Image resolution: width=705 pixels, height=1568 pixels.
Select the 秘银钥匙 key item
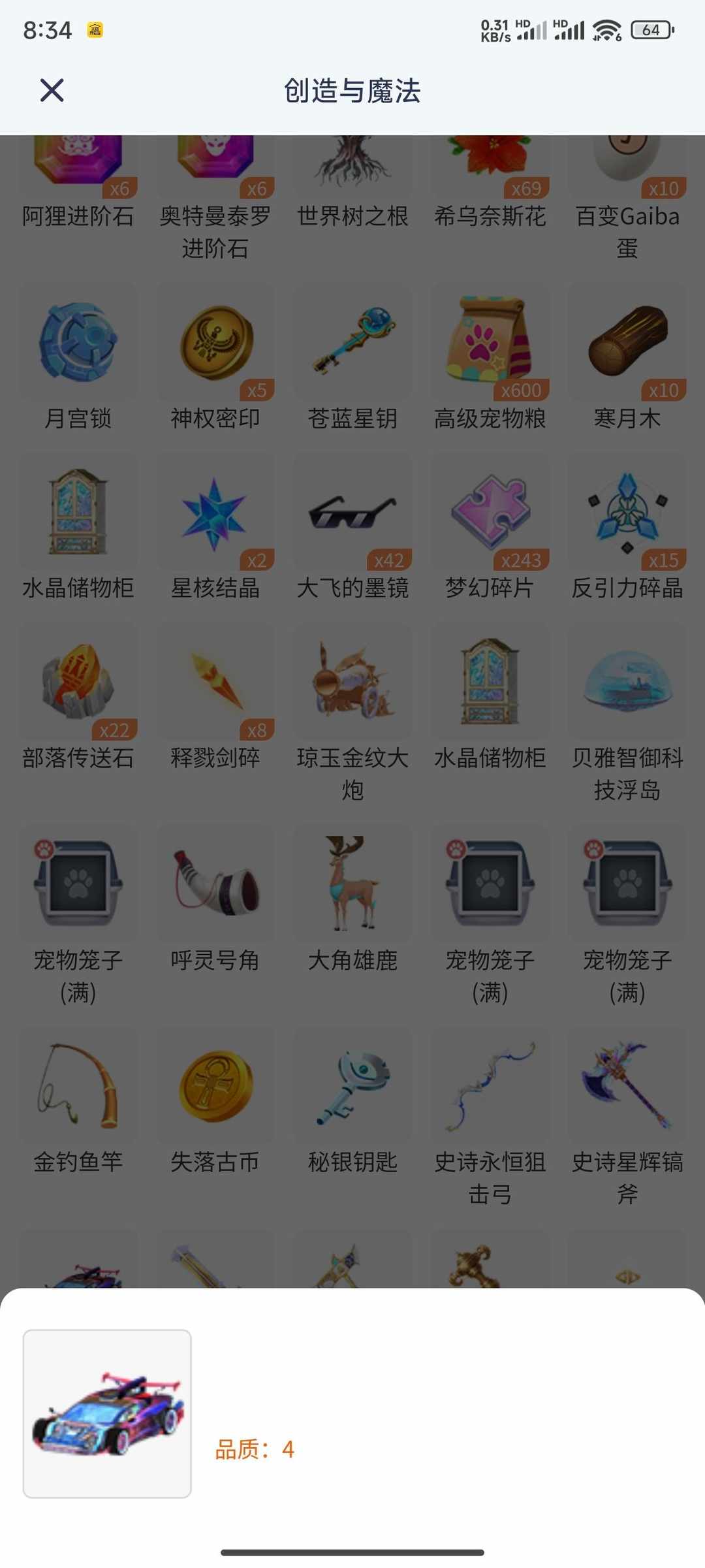click(352, 1084)
